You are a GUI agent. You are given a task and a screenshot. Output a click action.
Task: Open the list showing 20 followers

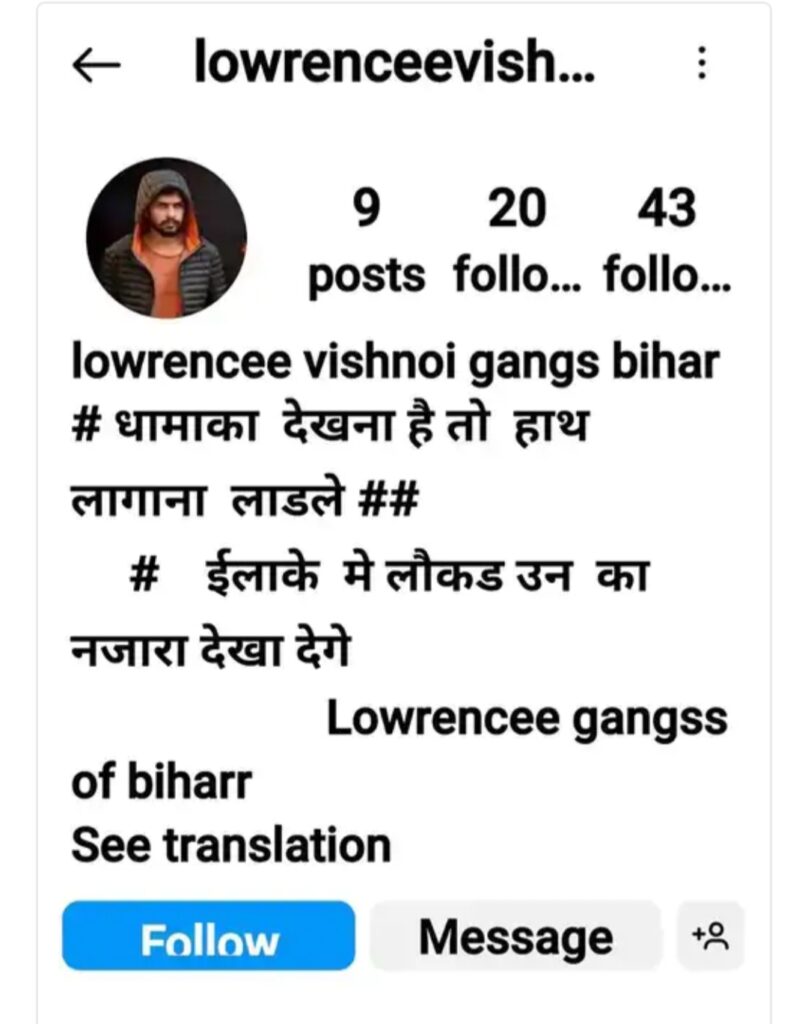518,240
